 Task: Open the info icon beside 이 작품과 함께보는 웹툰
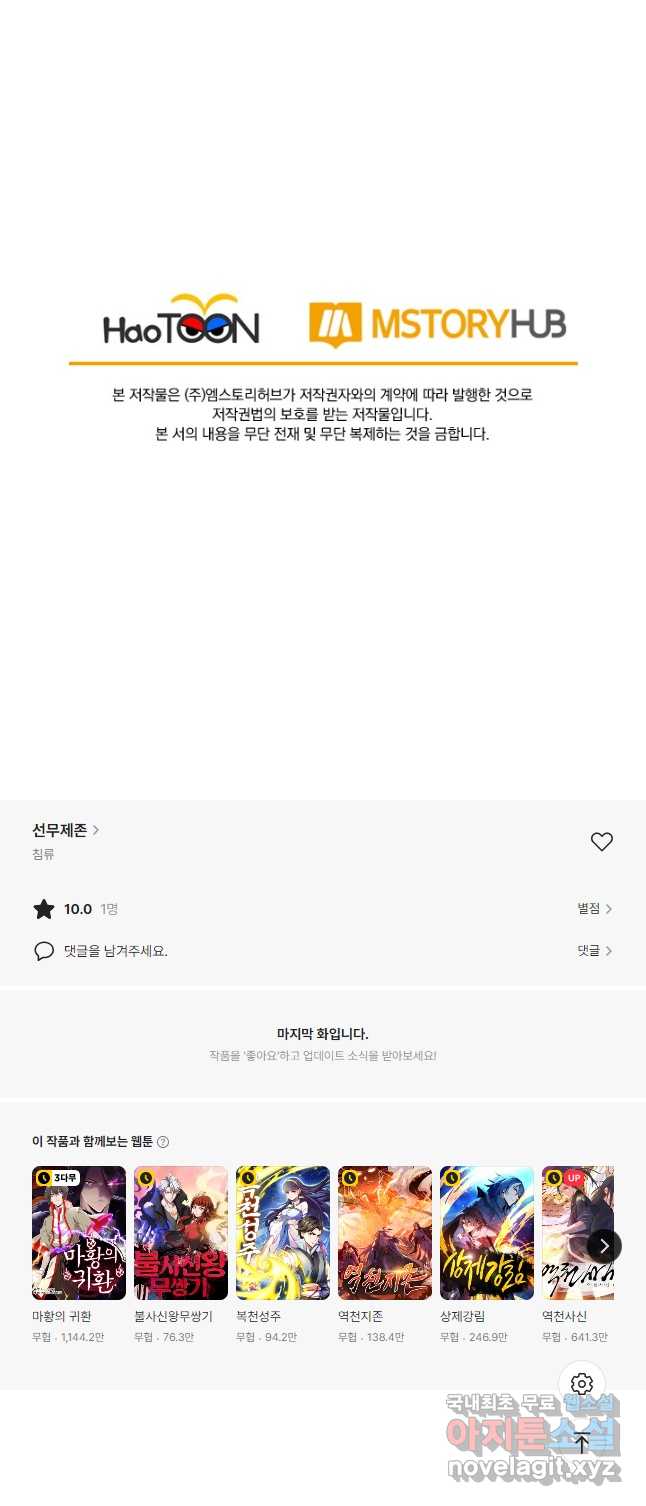(x=163, y=1142)
